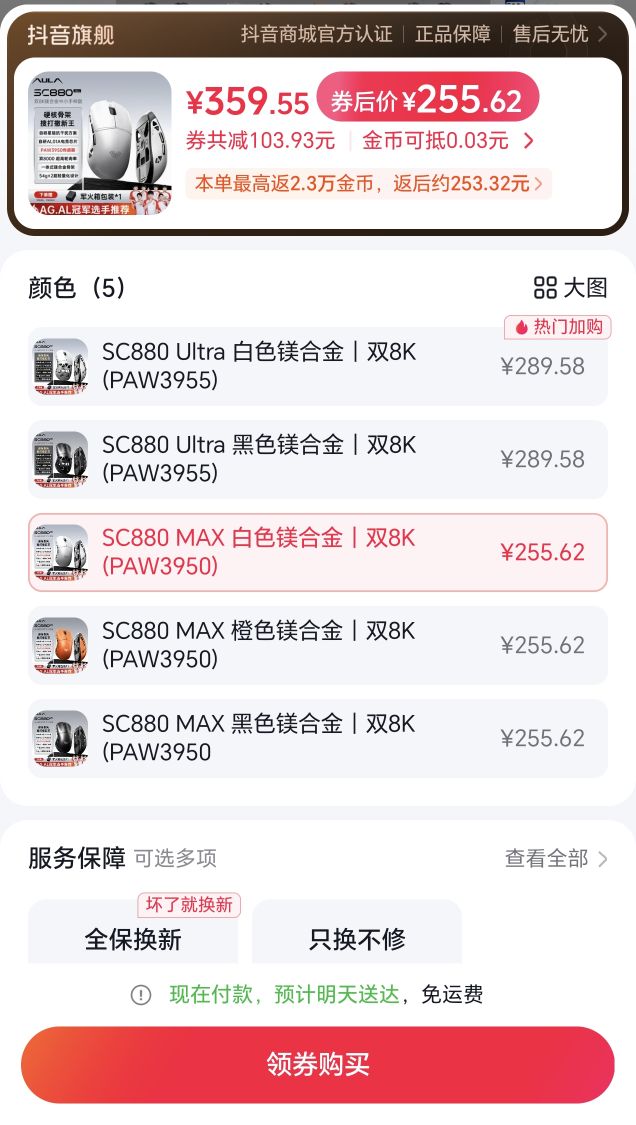View the 本单最高返2.3万金币 cashback details
The width and height of the screenshot is (636, 1125).
368,184
